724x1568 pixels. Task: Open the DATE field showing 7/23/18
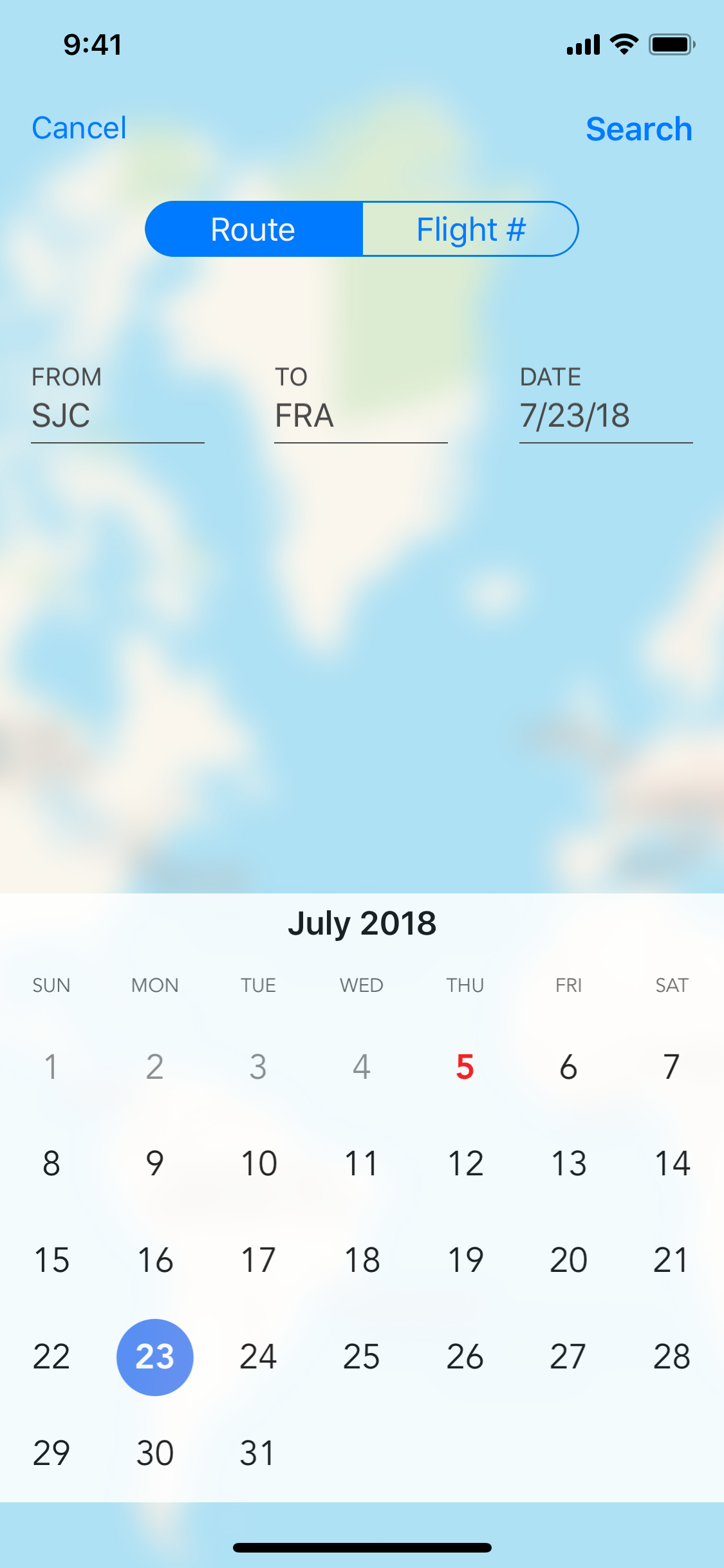pos(606,415)
